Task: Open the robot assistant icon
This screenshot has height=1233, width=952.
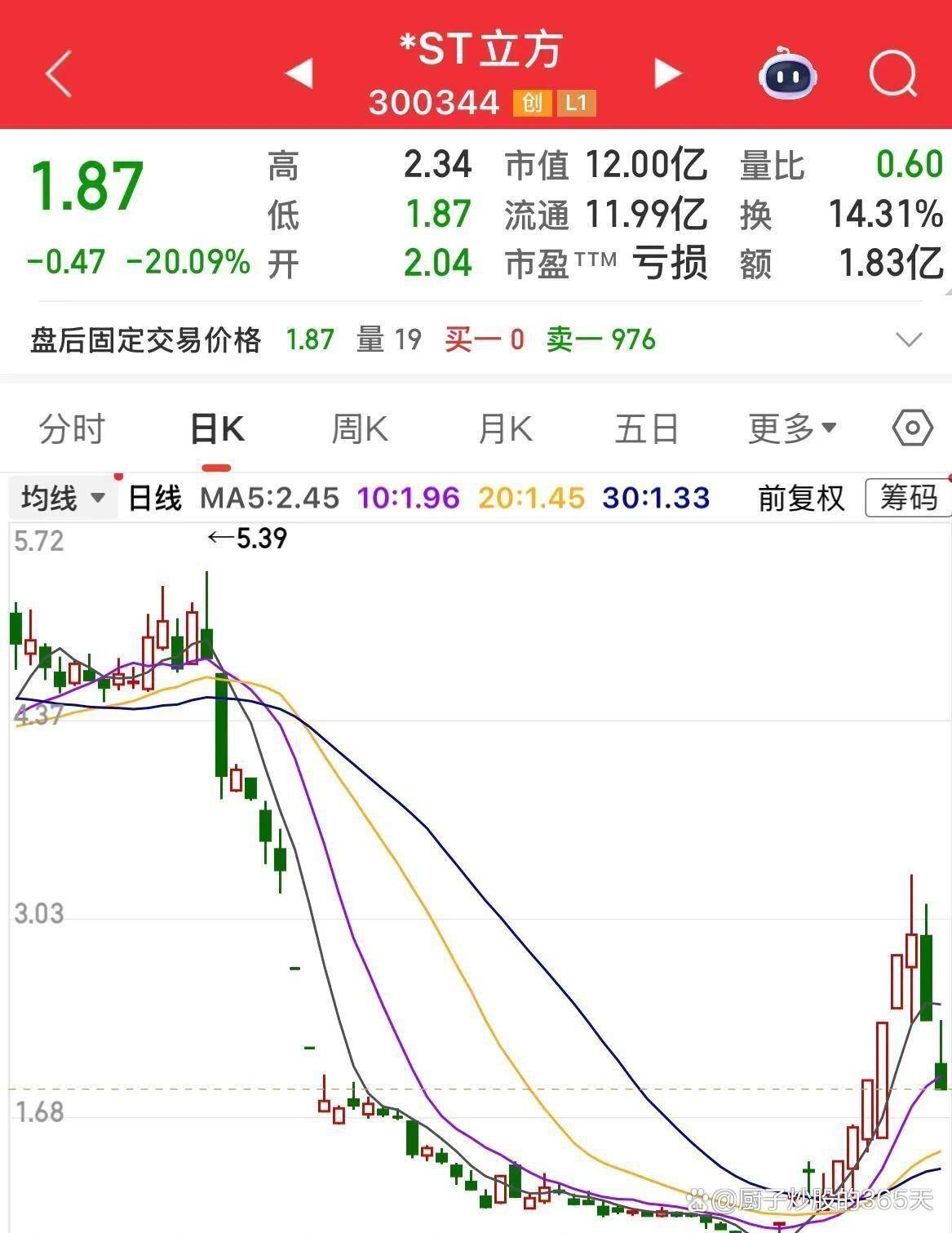Action: (x=787, y=75)
